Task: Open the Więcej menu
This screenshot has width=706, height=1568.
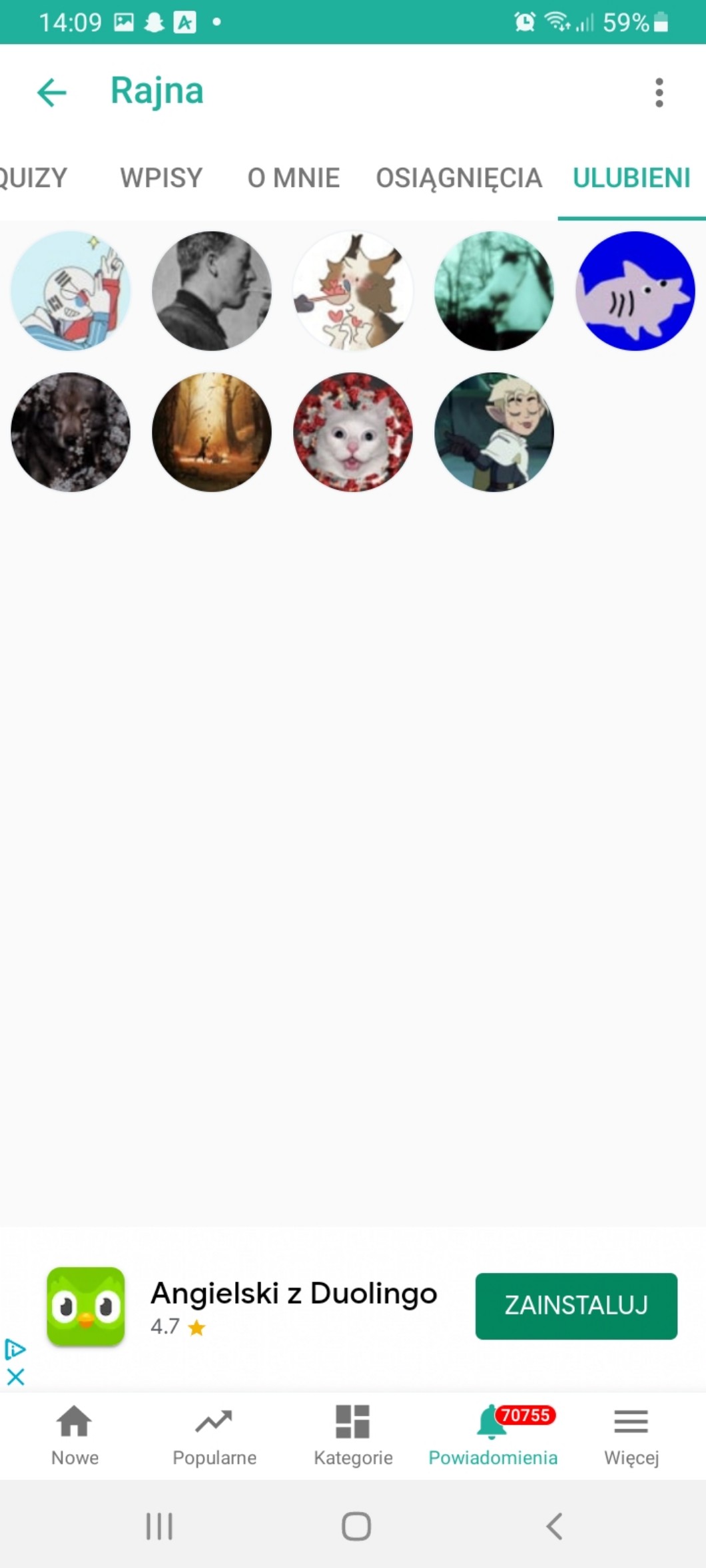Action: click(x=631, y=1435)
